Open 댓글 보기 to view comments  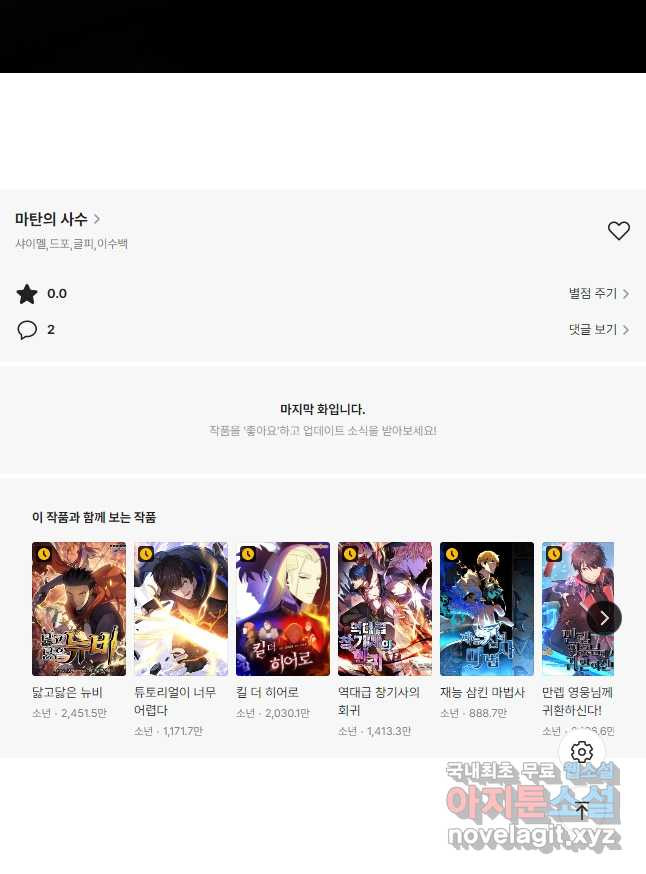pos(598,329)
